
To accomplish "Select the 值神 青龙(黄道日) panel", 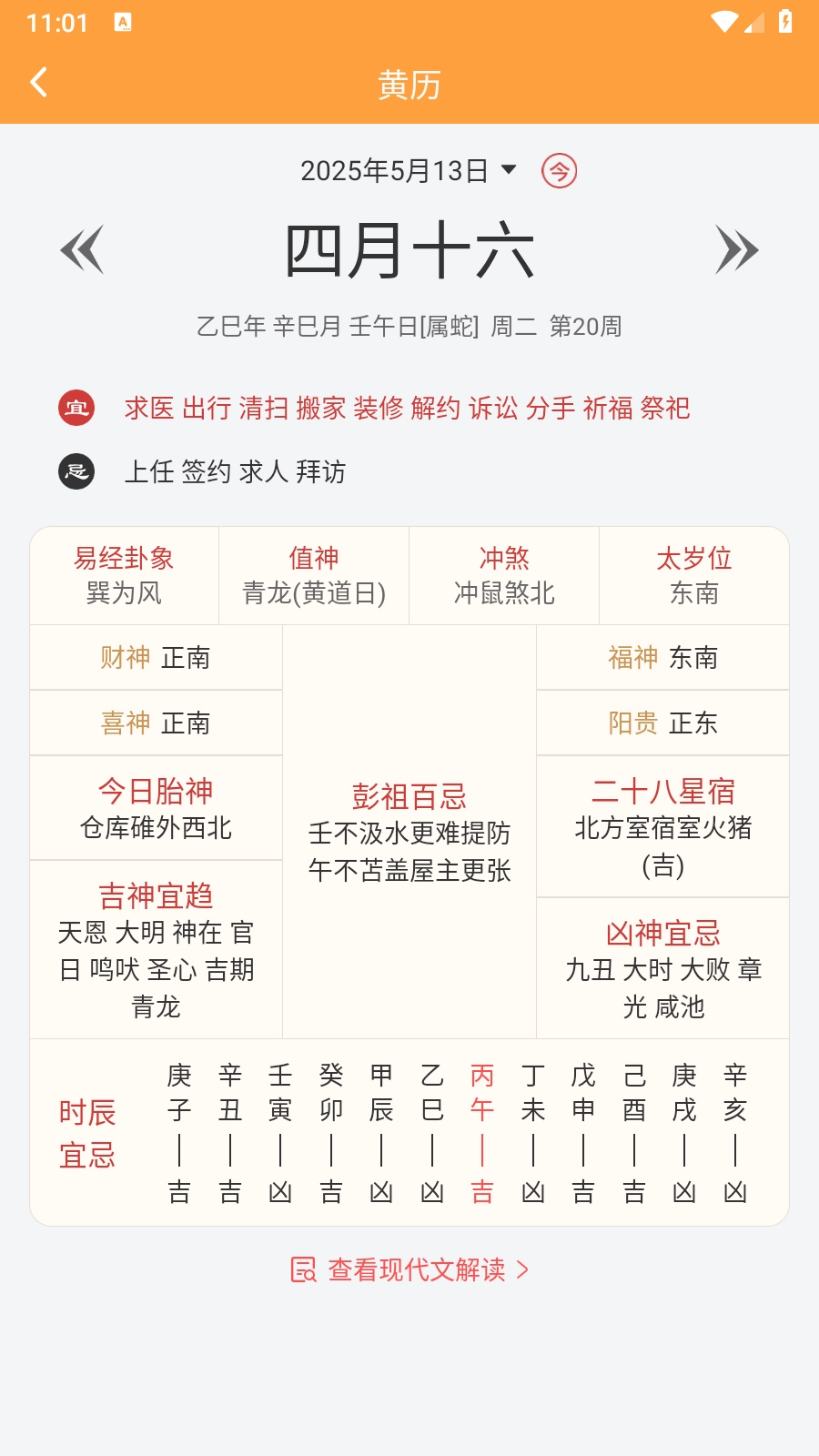I will tap(314, 574).
